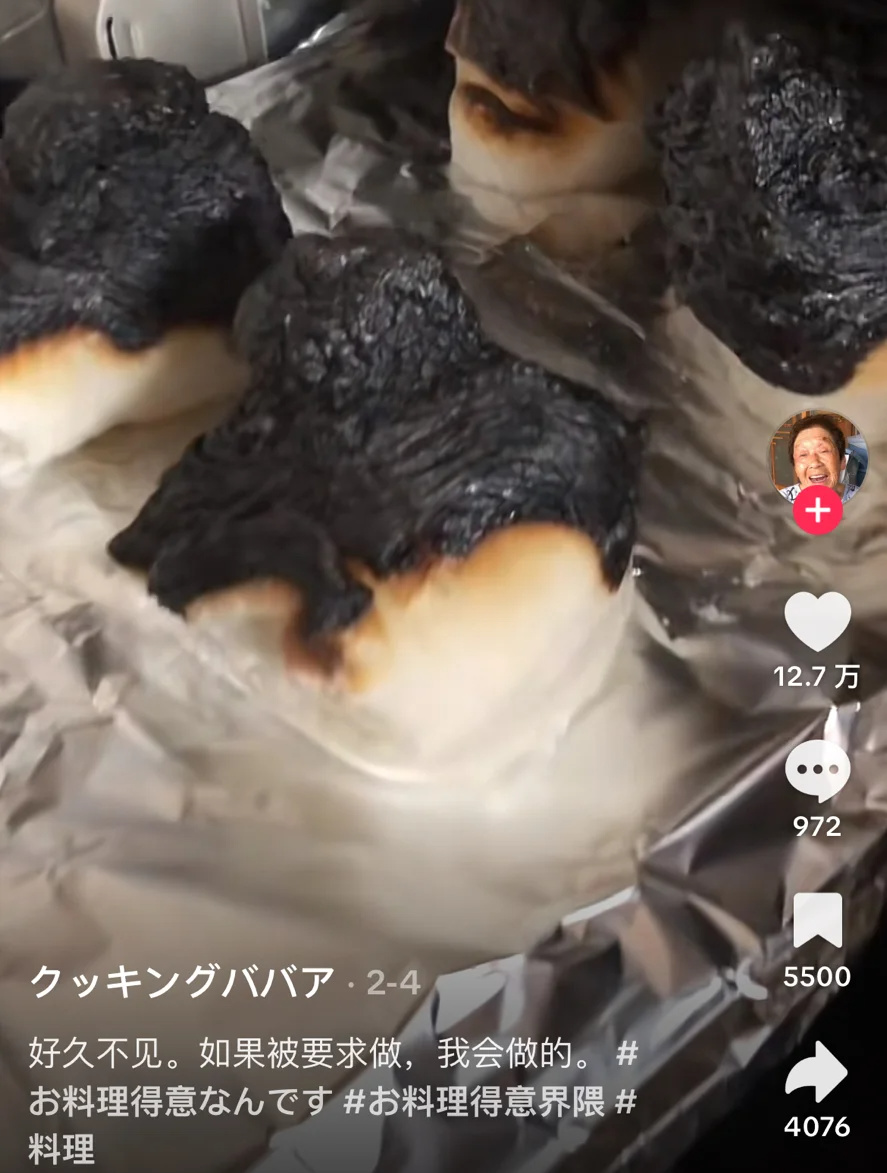The height and width of the screenshot is (1173, 887).
Task: Like this video with the heart icon
Action: click(x=817, y=622)
